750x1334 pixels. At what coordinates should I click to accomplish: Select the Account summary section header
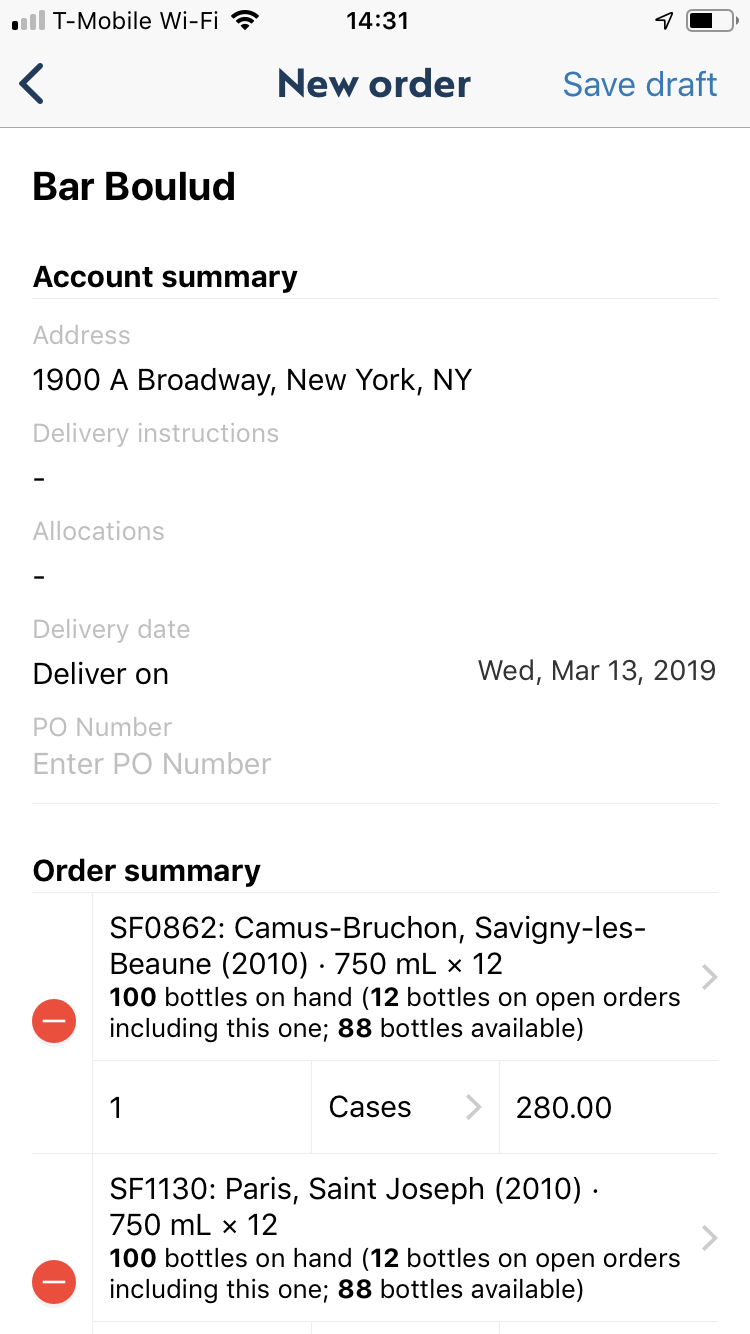click(x=165, y=277)
